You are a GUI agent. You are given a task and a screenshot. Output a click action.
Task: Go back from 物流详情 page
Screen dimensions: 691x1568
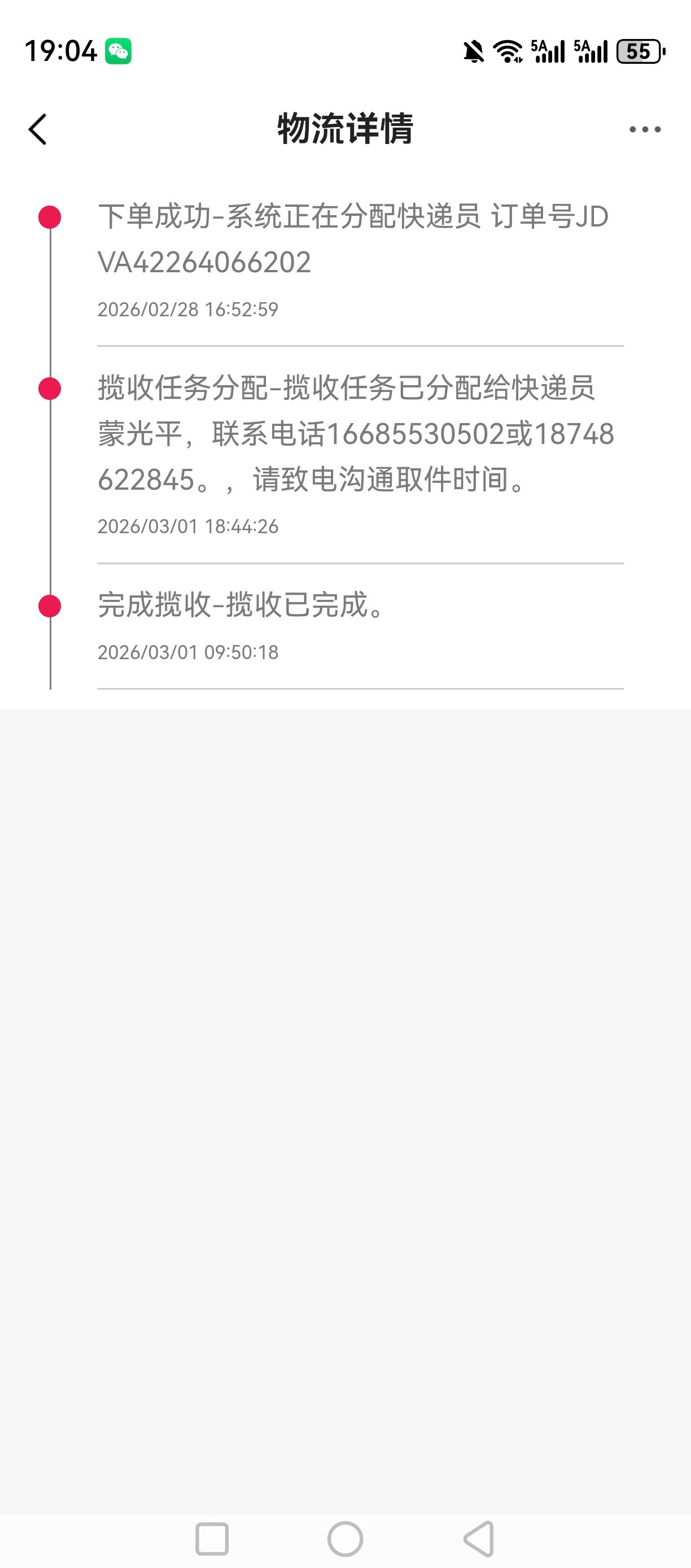coord(38,129)
